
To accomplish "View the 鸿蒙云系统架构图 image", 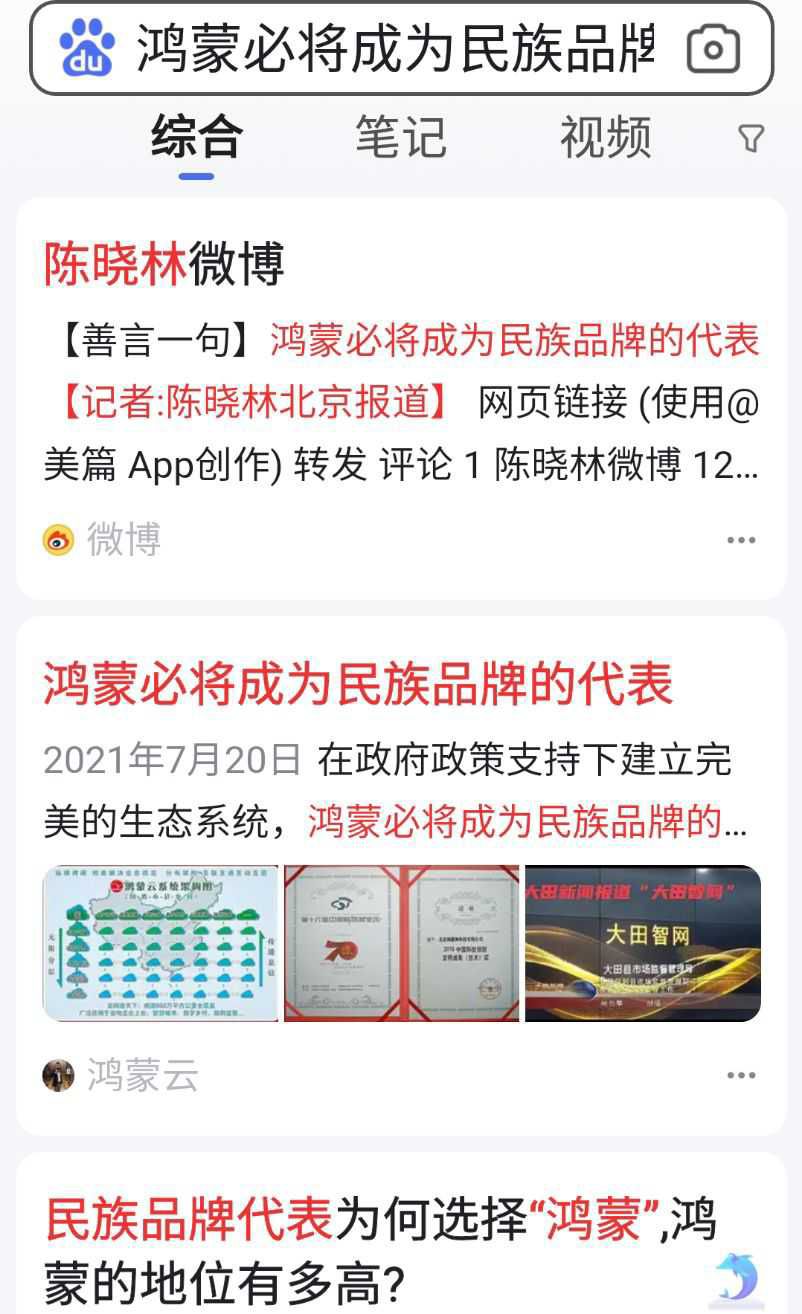I will click(161, 943).
